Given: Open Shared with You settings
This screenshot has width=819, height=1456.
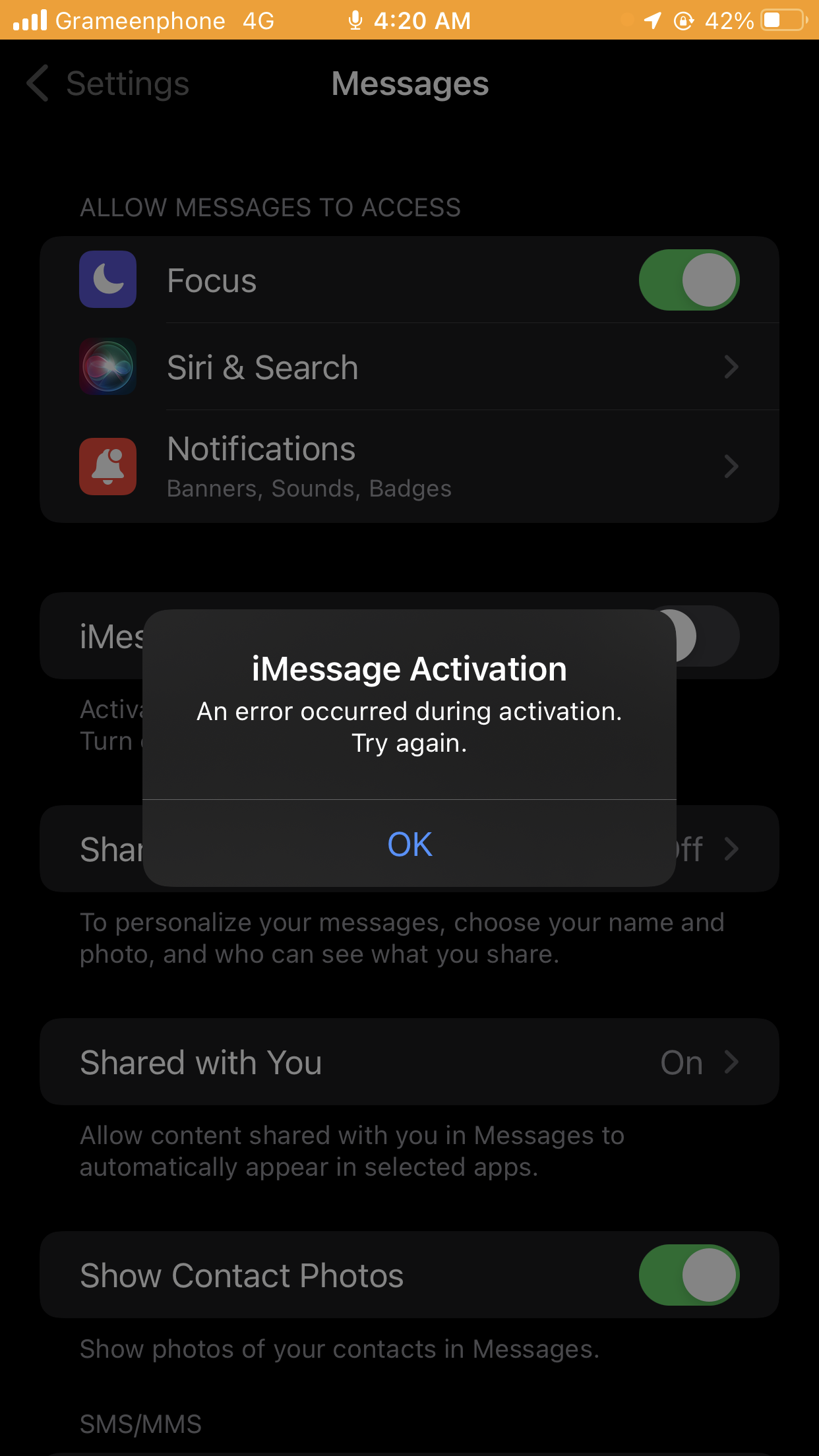Looking at the screenshot, I should 409,1062.
